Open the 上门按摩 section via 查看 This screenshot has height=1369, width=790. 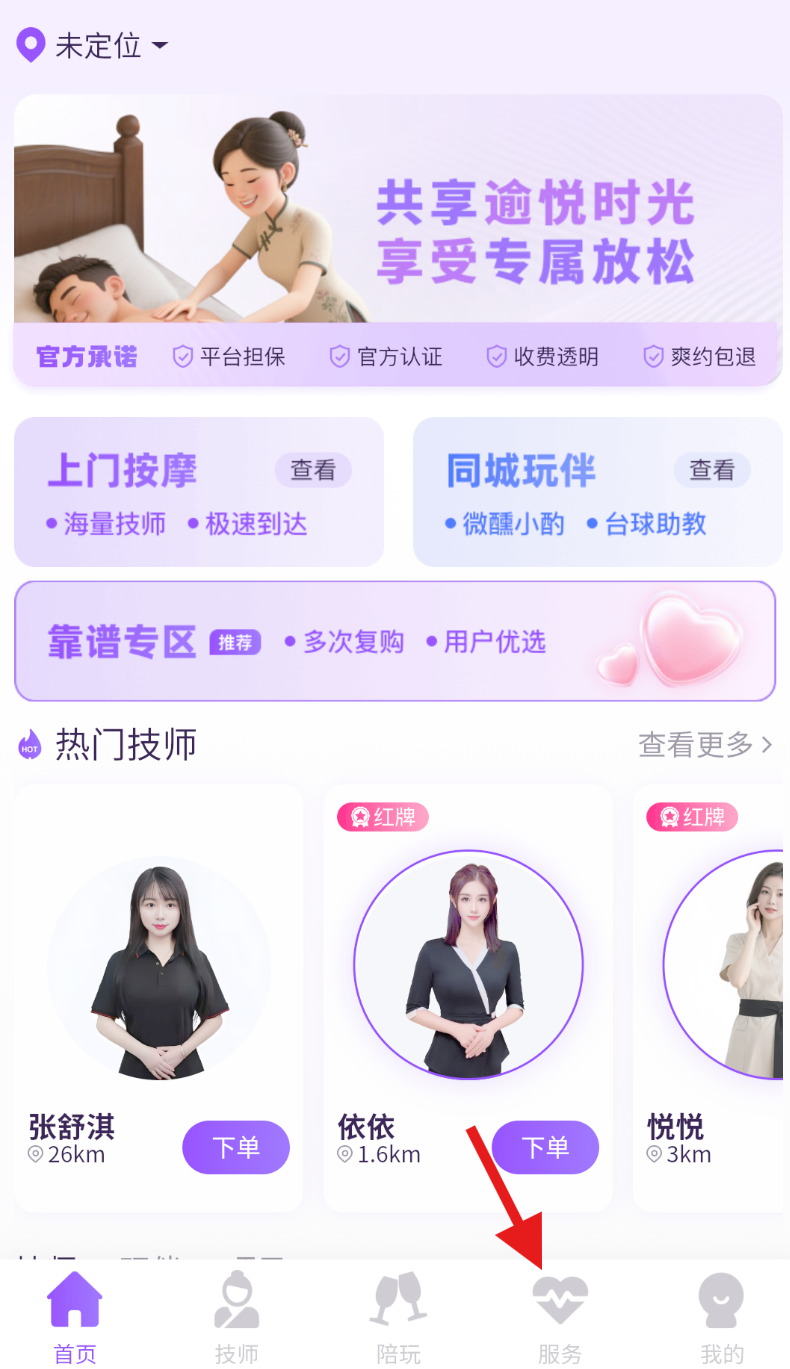[313, 470]
